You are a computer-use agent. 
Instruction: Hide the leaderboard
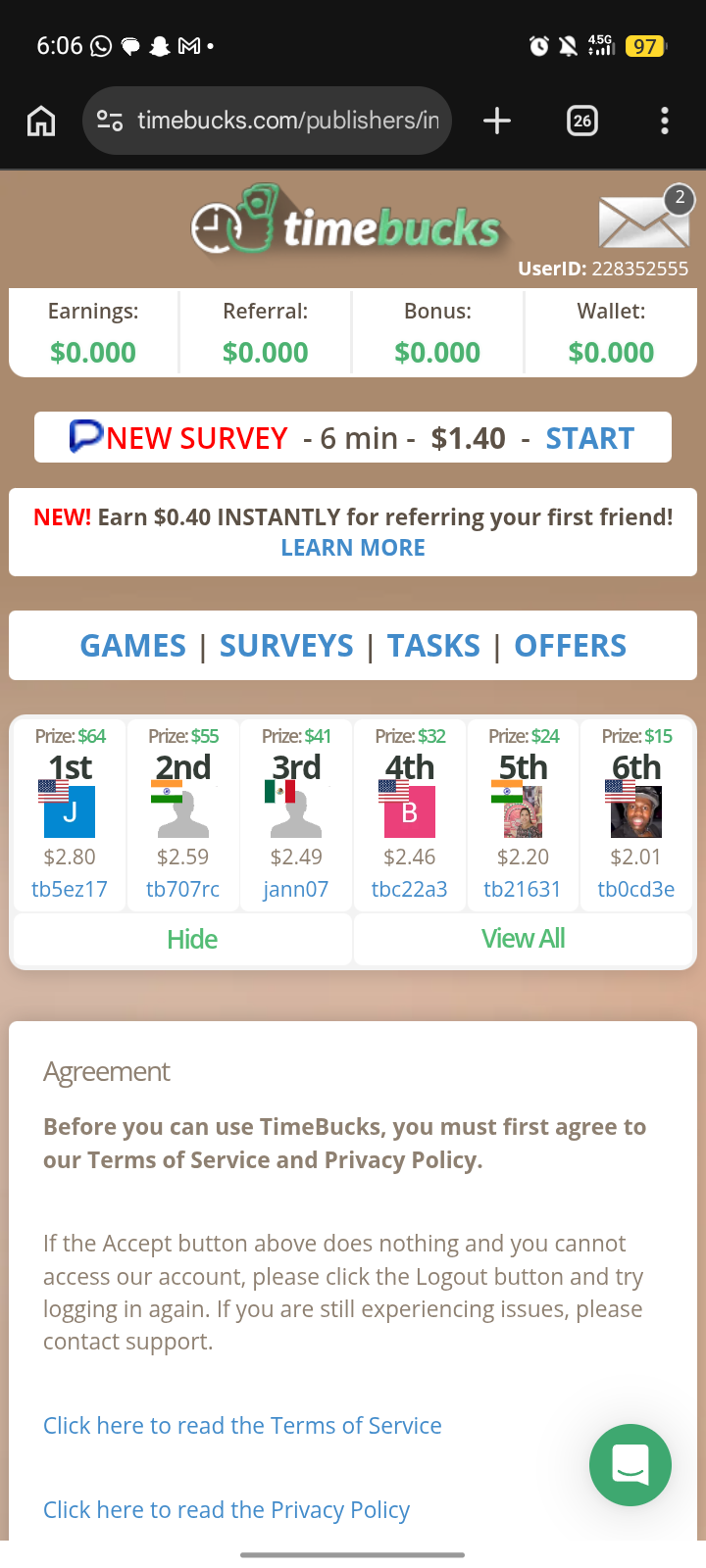pos(192,939)
